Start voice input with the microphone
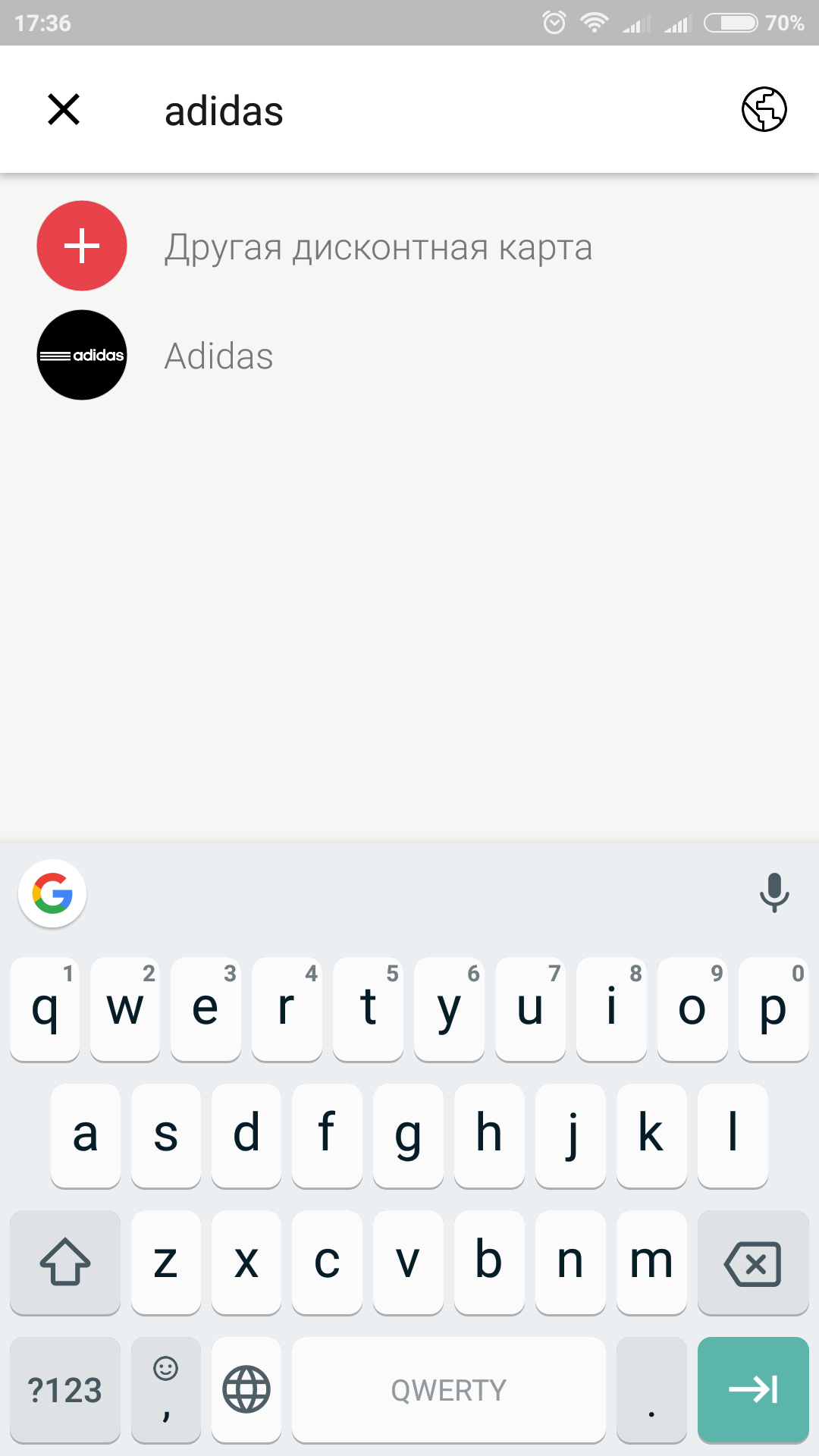Viewport: 819px width, 1456px height. tap(774, 893)
